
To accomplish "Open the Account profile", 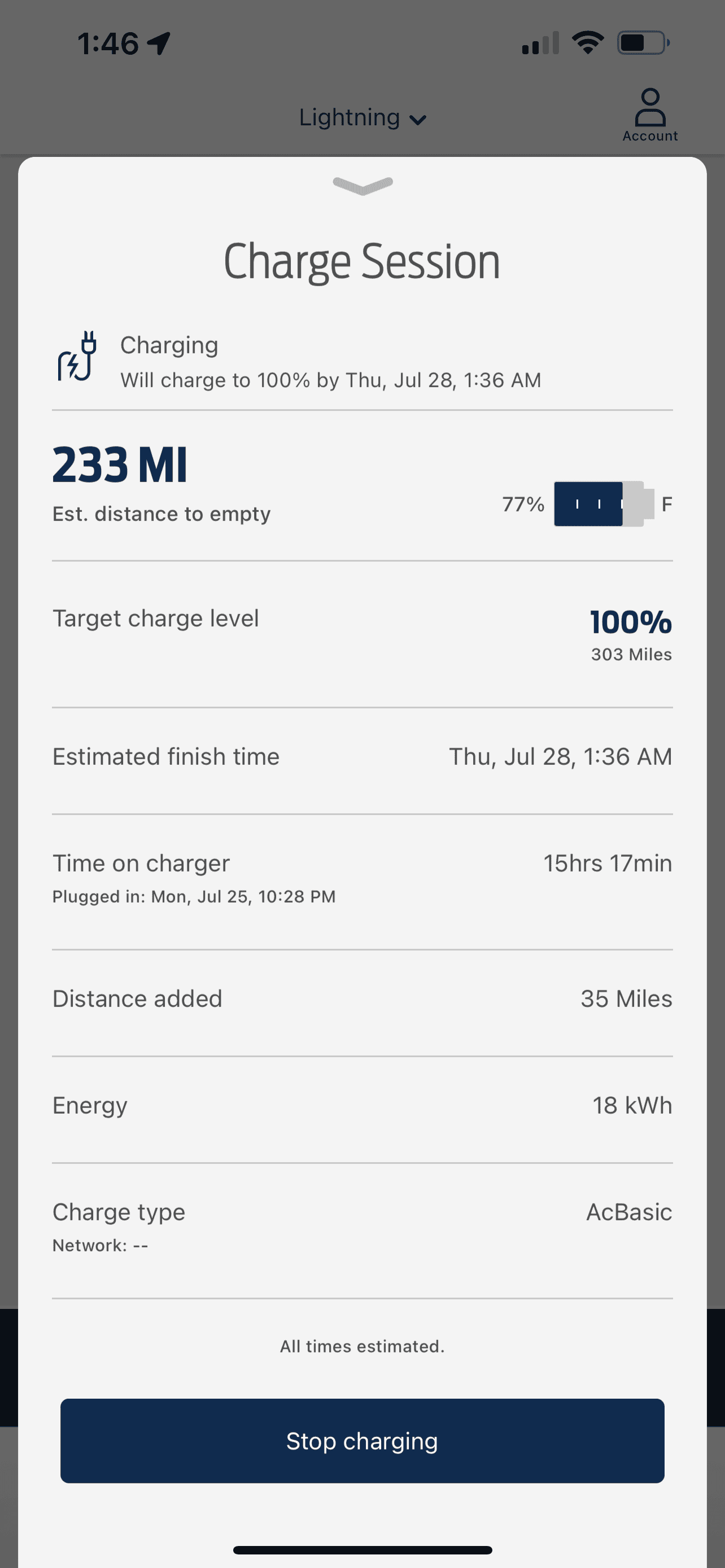I will pos(649,115).
